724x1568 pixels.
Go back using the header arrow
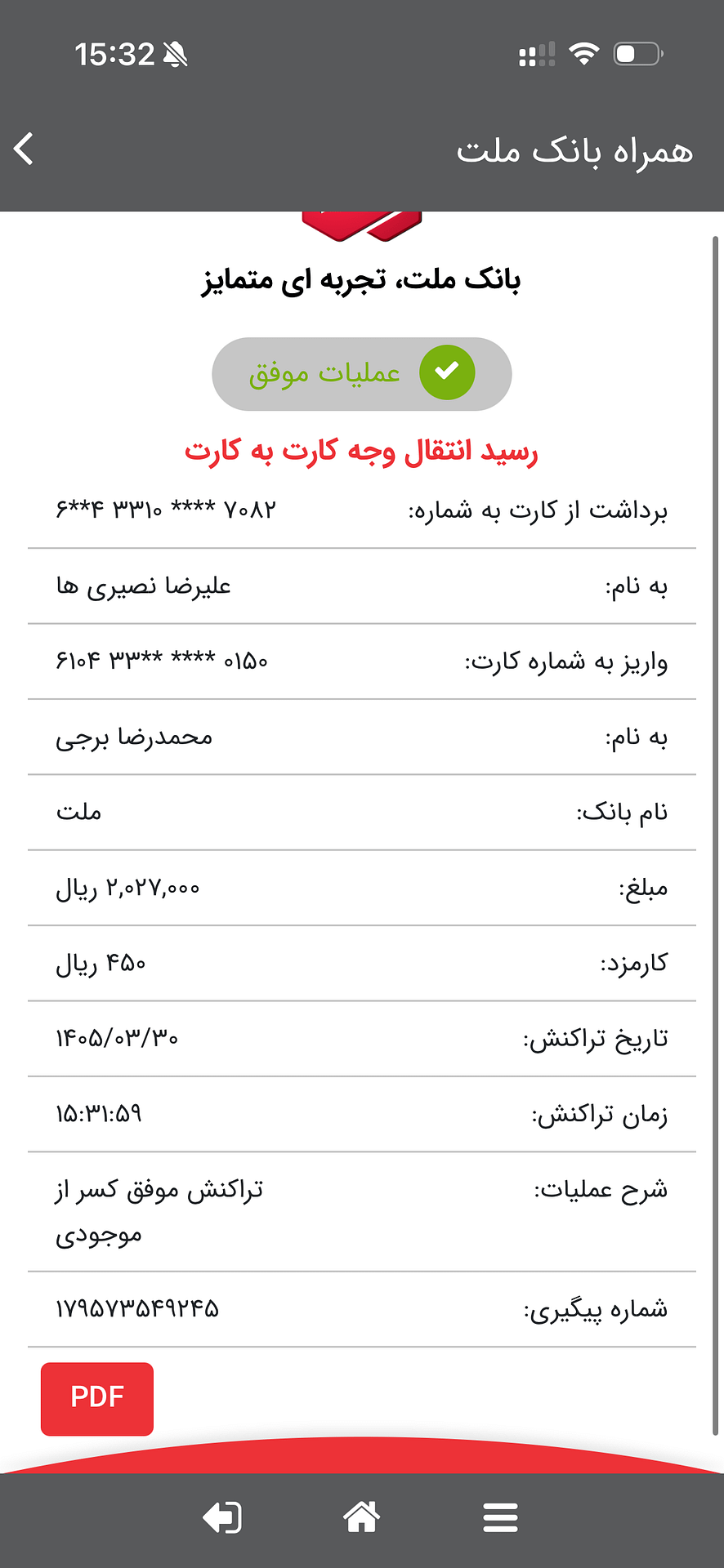coord(24,149)
